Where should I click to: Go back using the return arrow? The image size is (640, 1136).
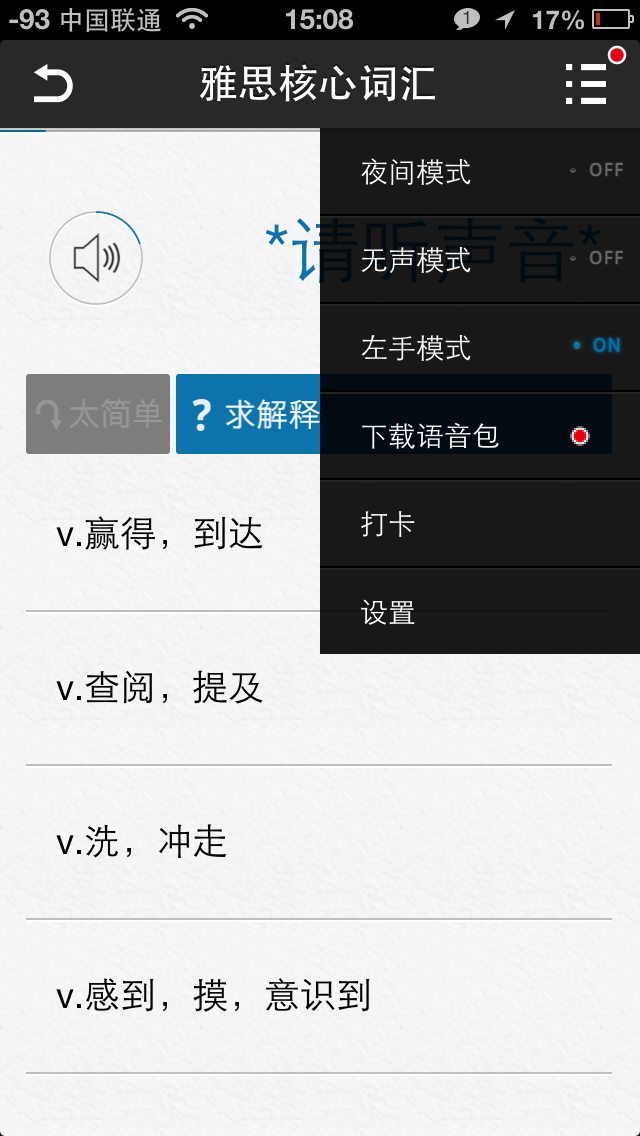pos(53,84)
